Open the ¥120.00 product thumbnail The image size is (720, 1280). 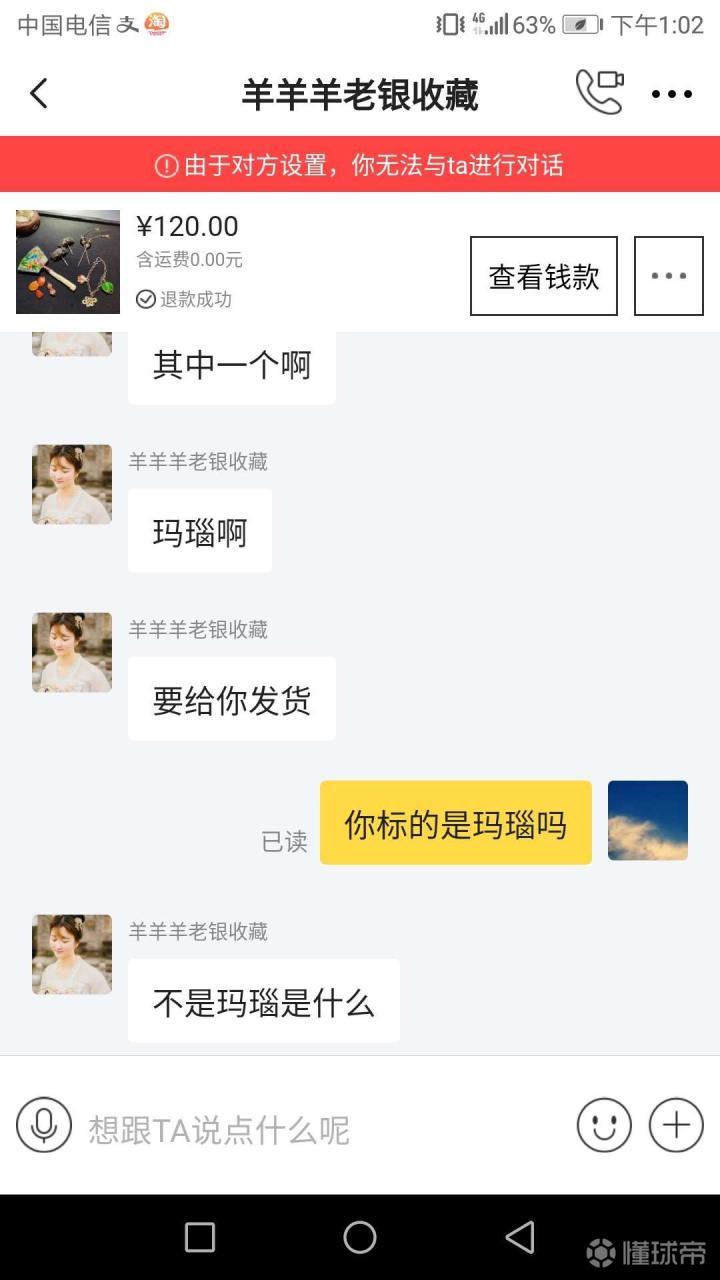68,262
